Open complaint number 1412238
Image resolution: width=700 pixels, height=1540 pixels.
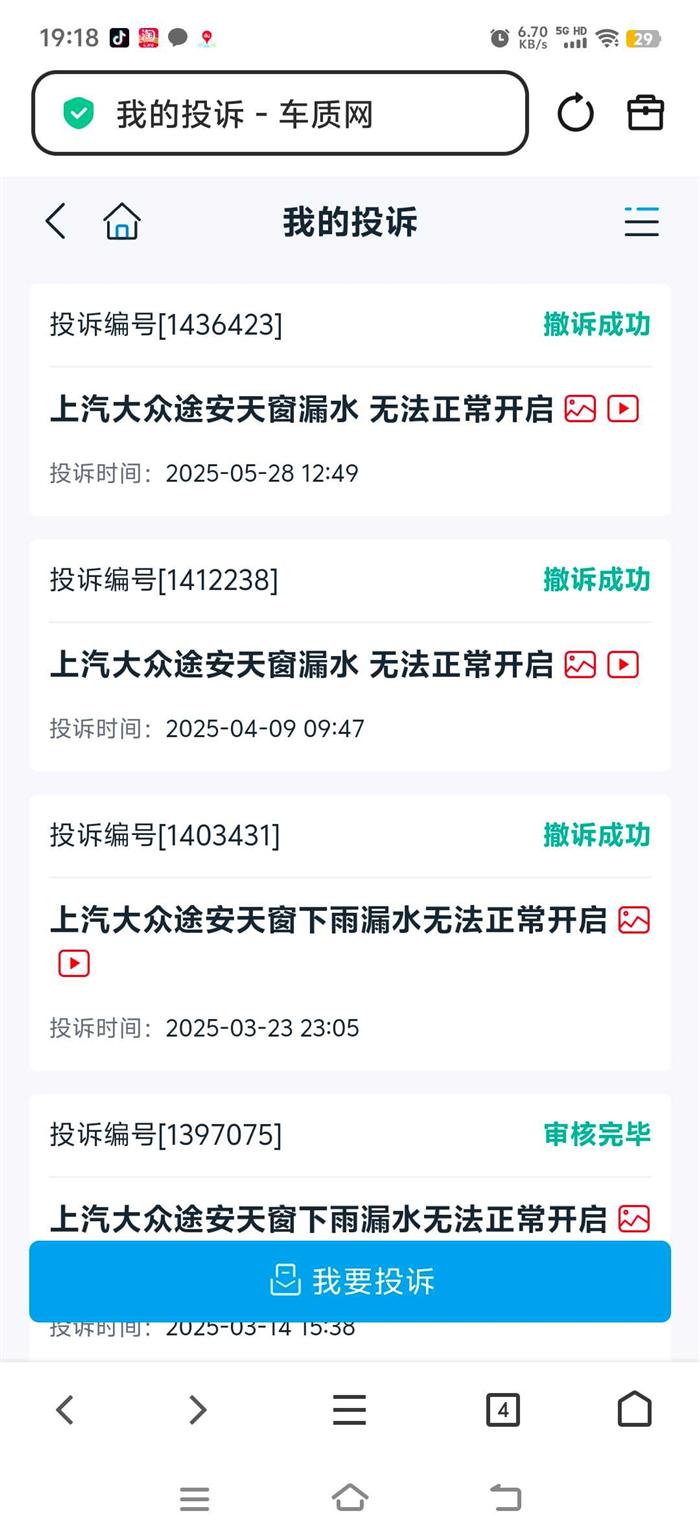coord(301,665)
